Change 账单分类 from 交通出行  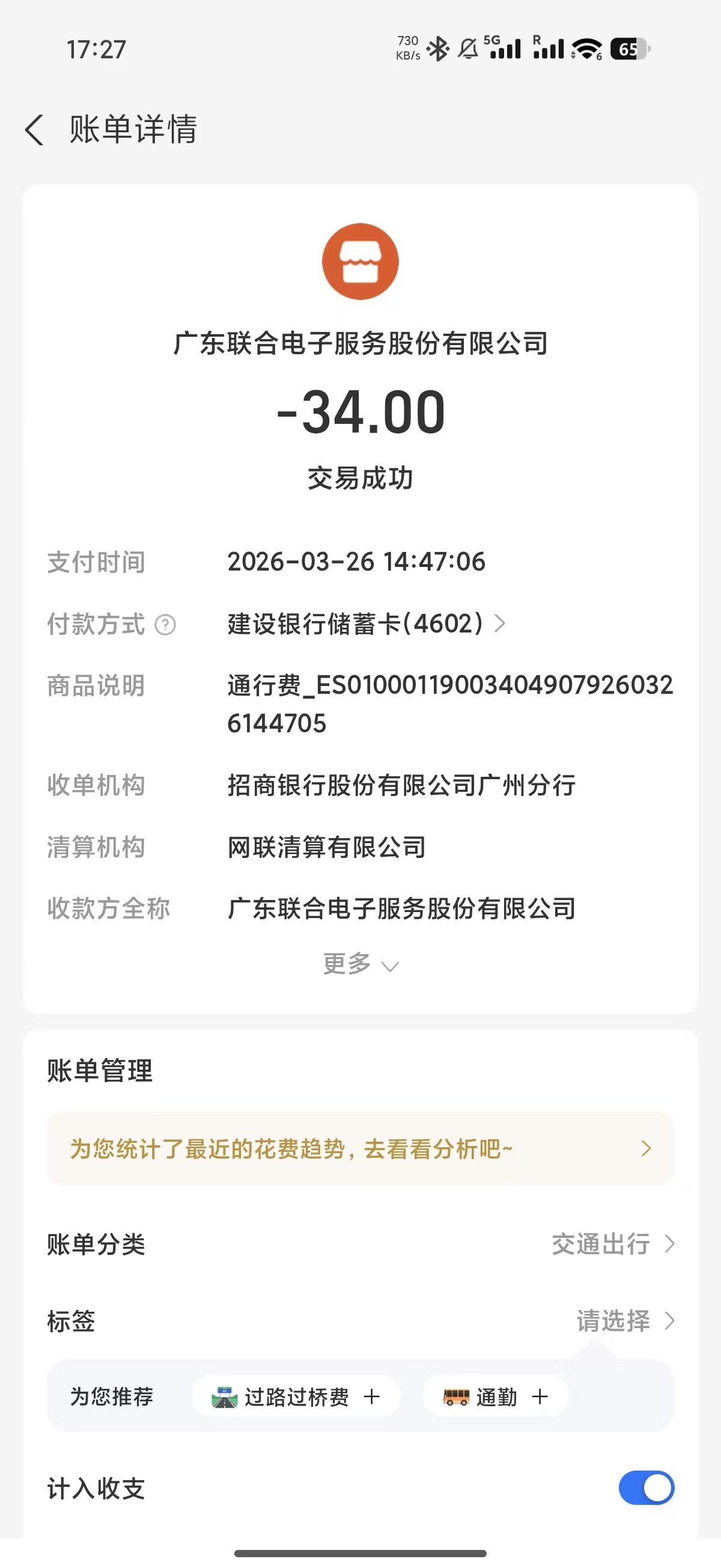612,1244
